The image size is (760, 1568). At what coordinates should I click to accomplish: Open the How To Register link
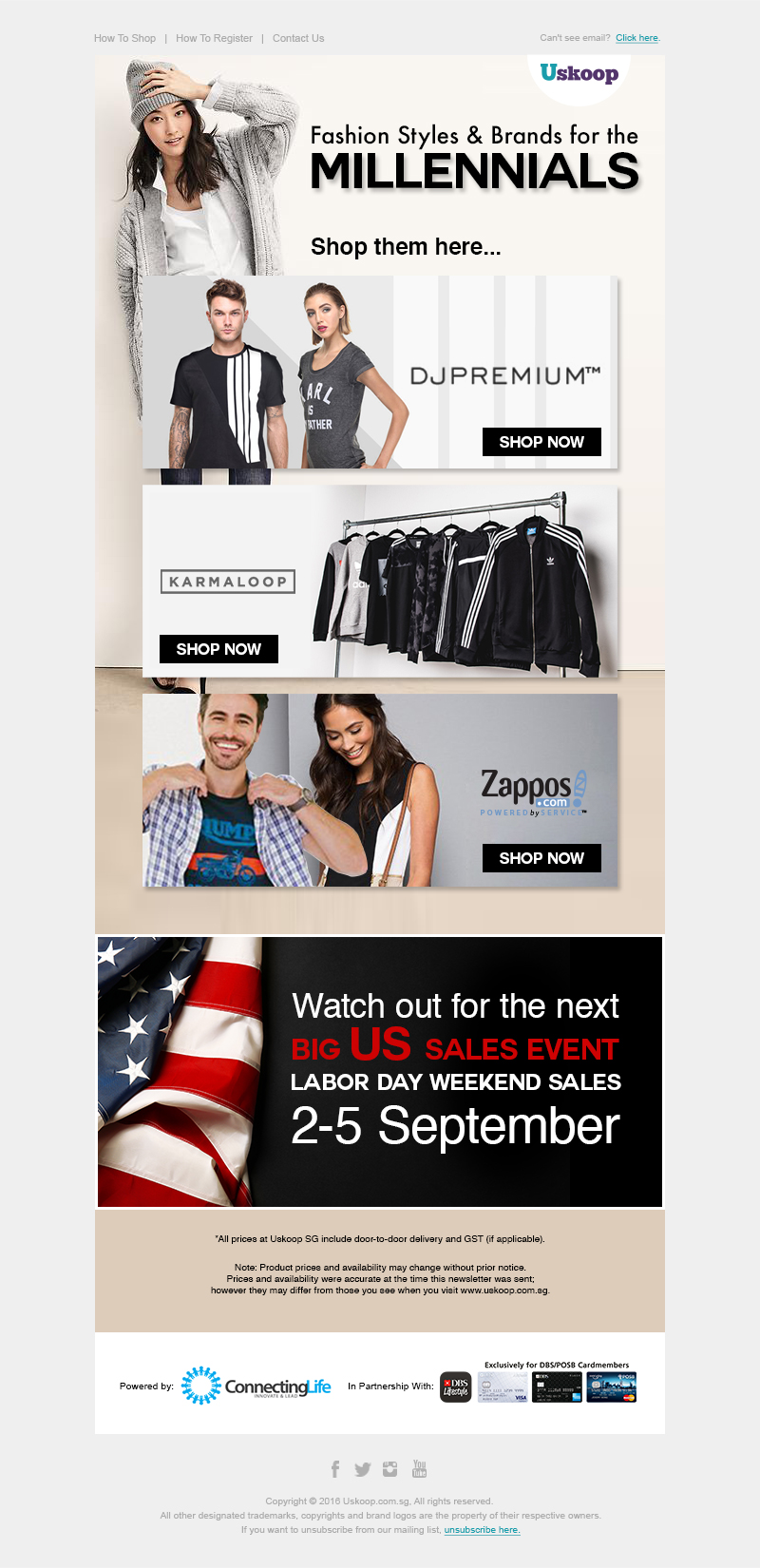[x=214, y=38]
